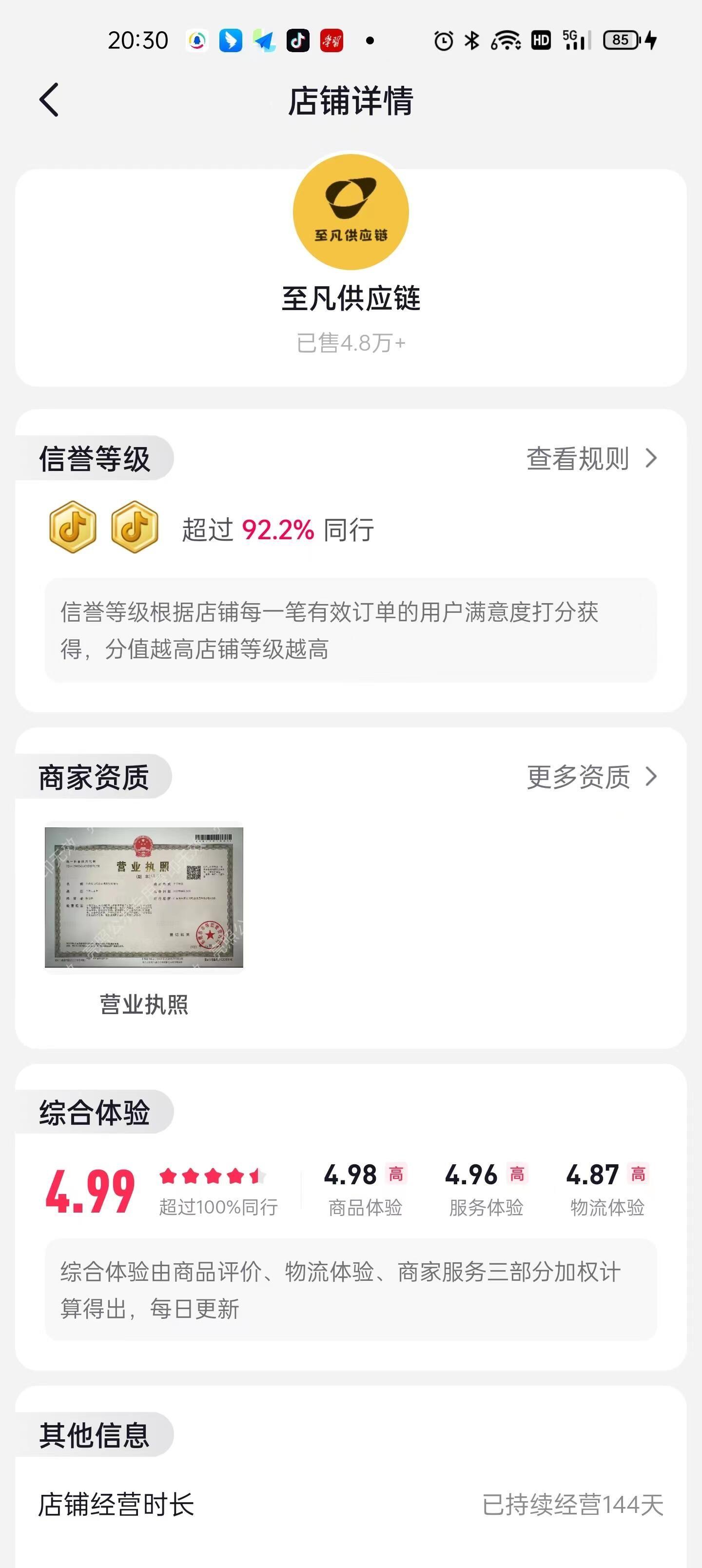Viewport: 702px width, 1568px height.
Task: Open 更多资质 to view more qualifications
Action: [x=590, y=777]
